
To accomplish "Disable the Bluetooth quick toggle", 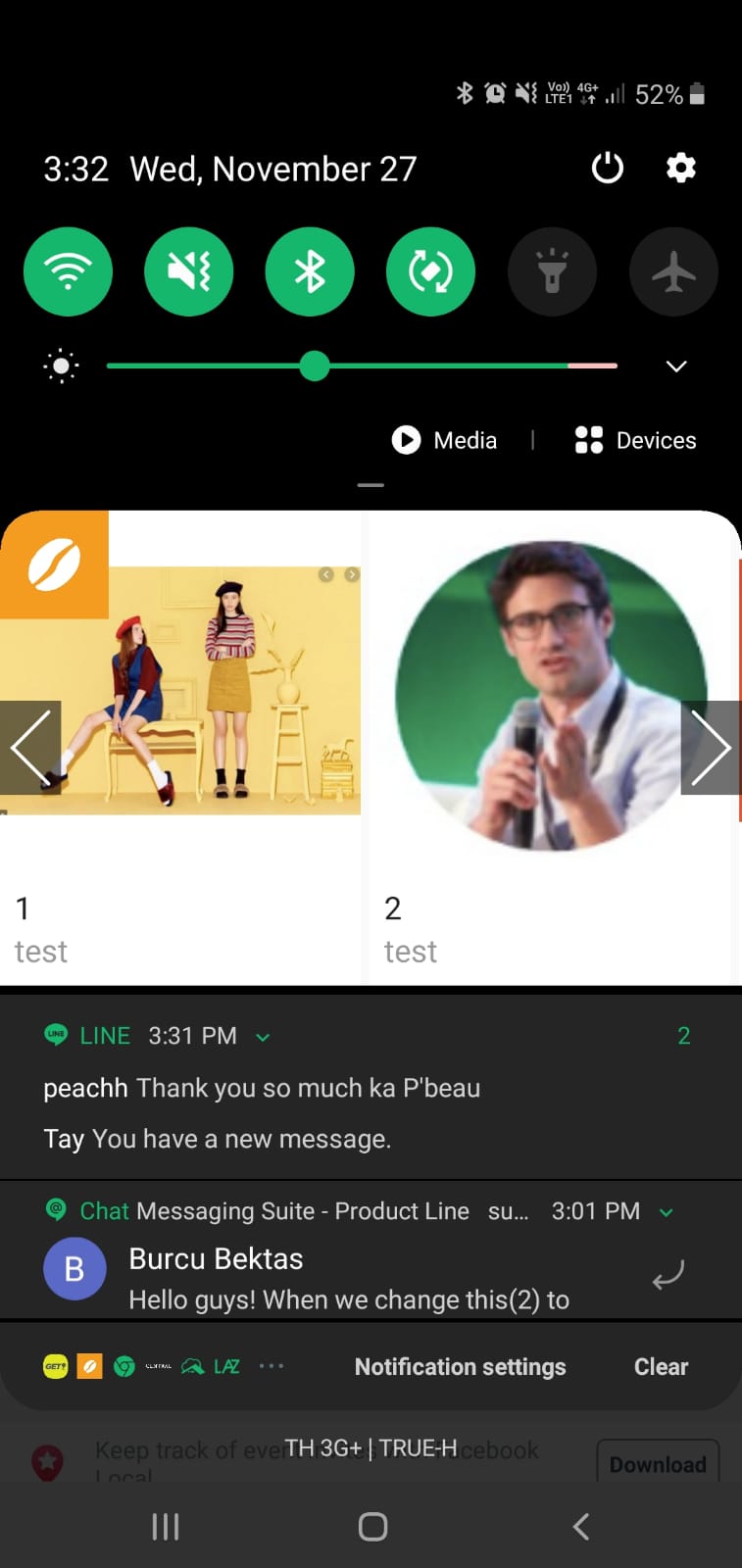I will tap(310, 271).
